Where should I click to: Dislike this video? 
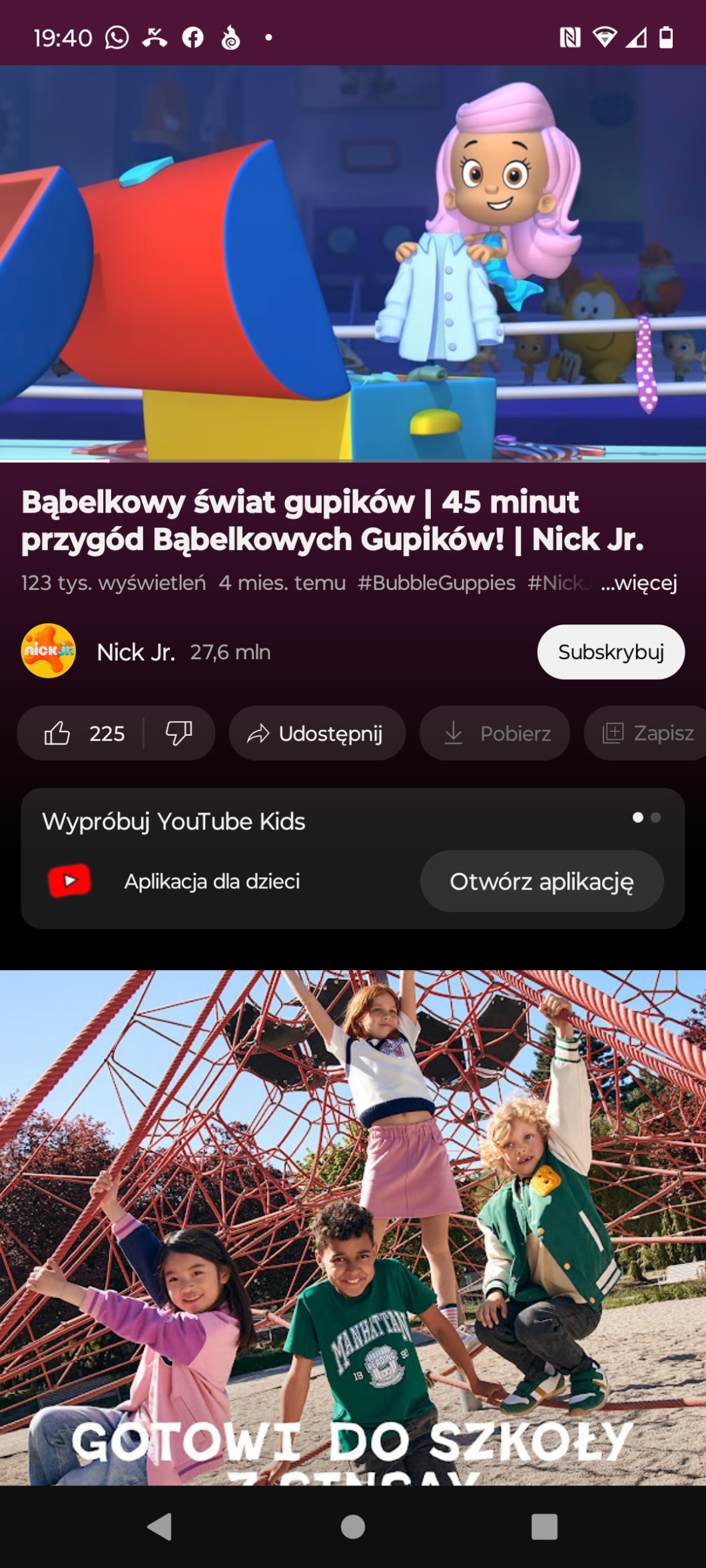pos(178,733)
